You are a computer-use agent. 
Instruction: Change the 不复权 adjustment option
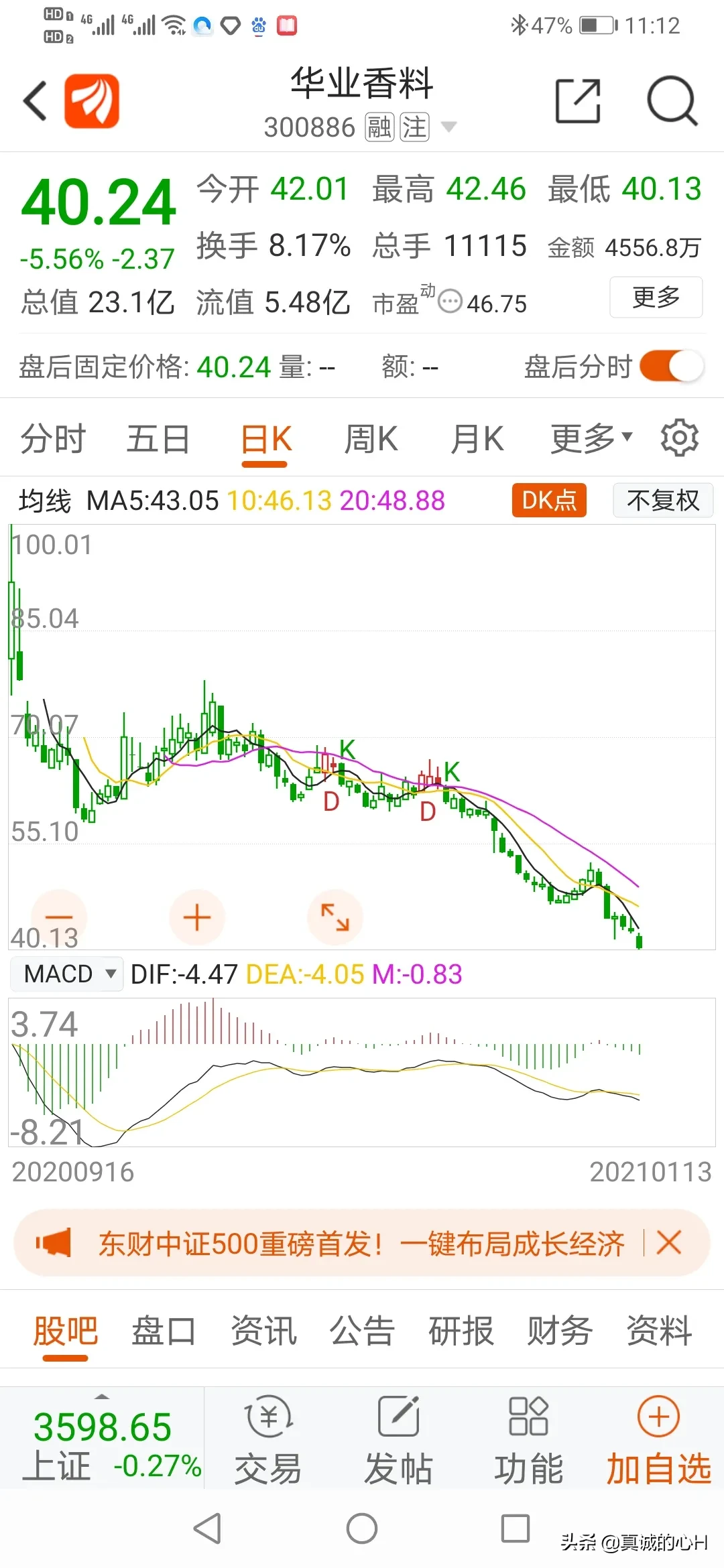[662, 501]
